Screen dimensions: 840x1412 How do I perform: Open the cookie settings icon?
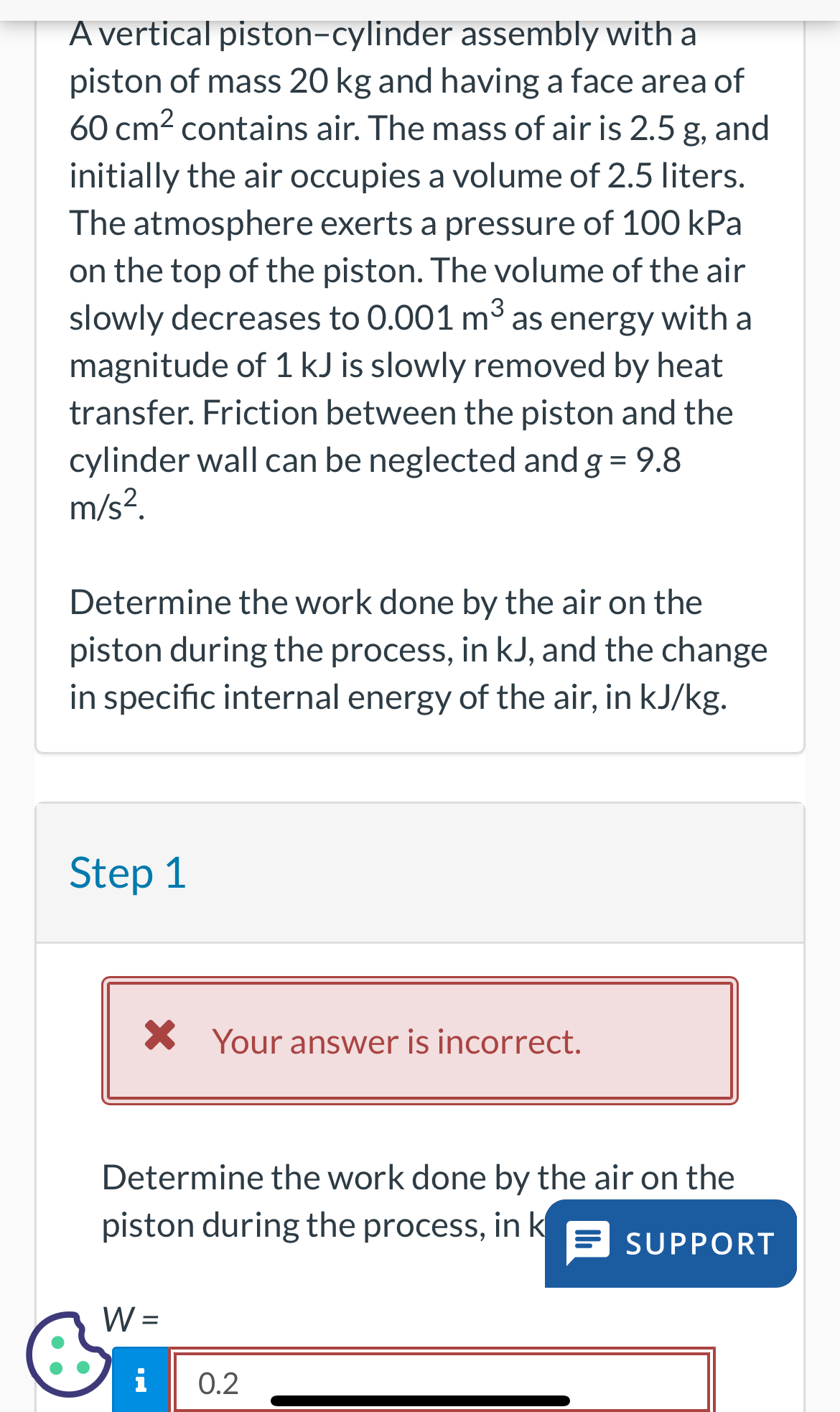67,1354
